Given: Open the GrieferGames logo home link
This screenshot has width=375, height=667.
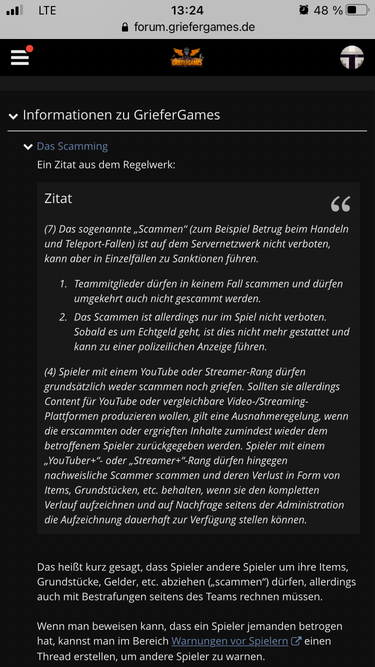Looking at the screenshot, I should click(187, 57).
